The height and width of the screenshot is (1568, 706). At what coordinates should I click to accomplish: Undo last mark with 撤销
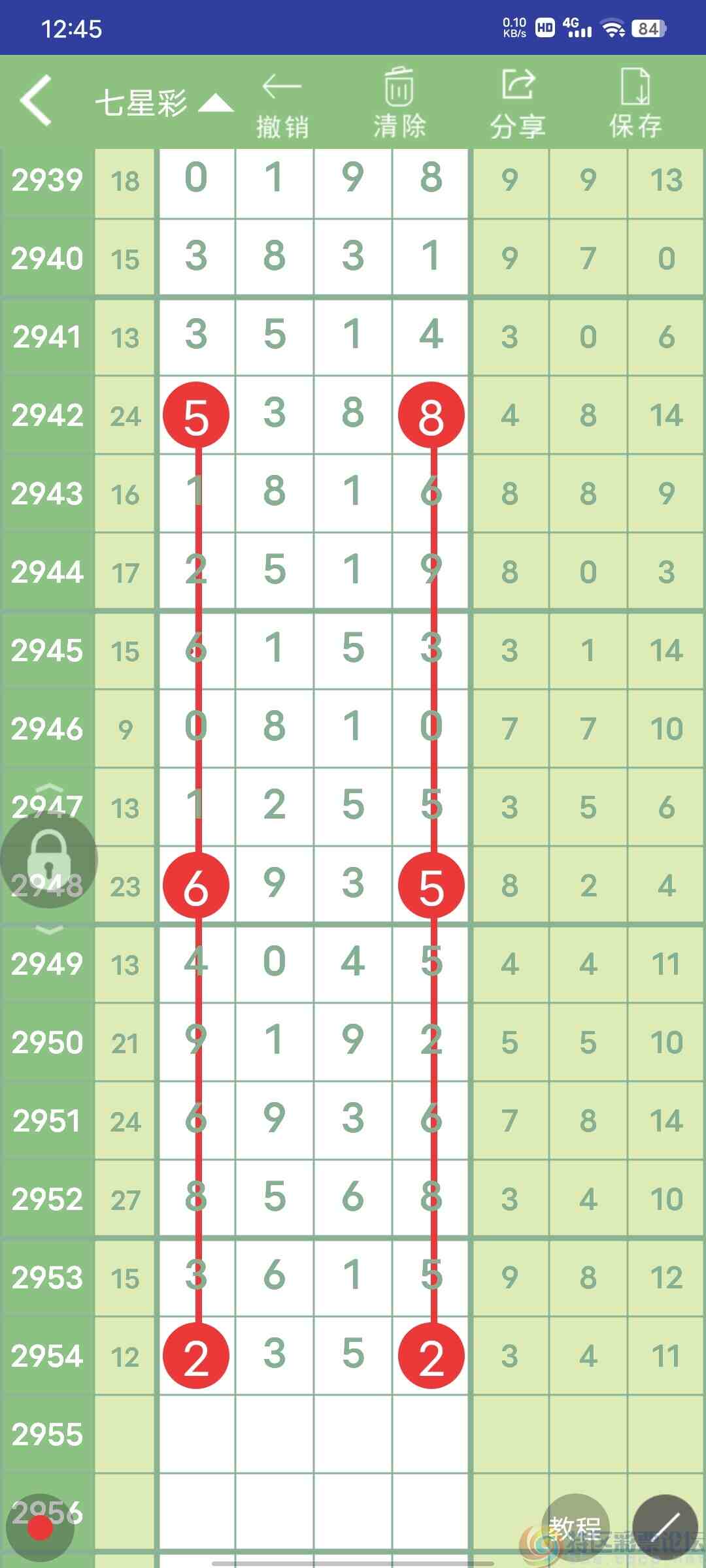click(282, 105)
